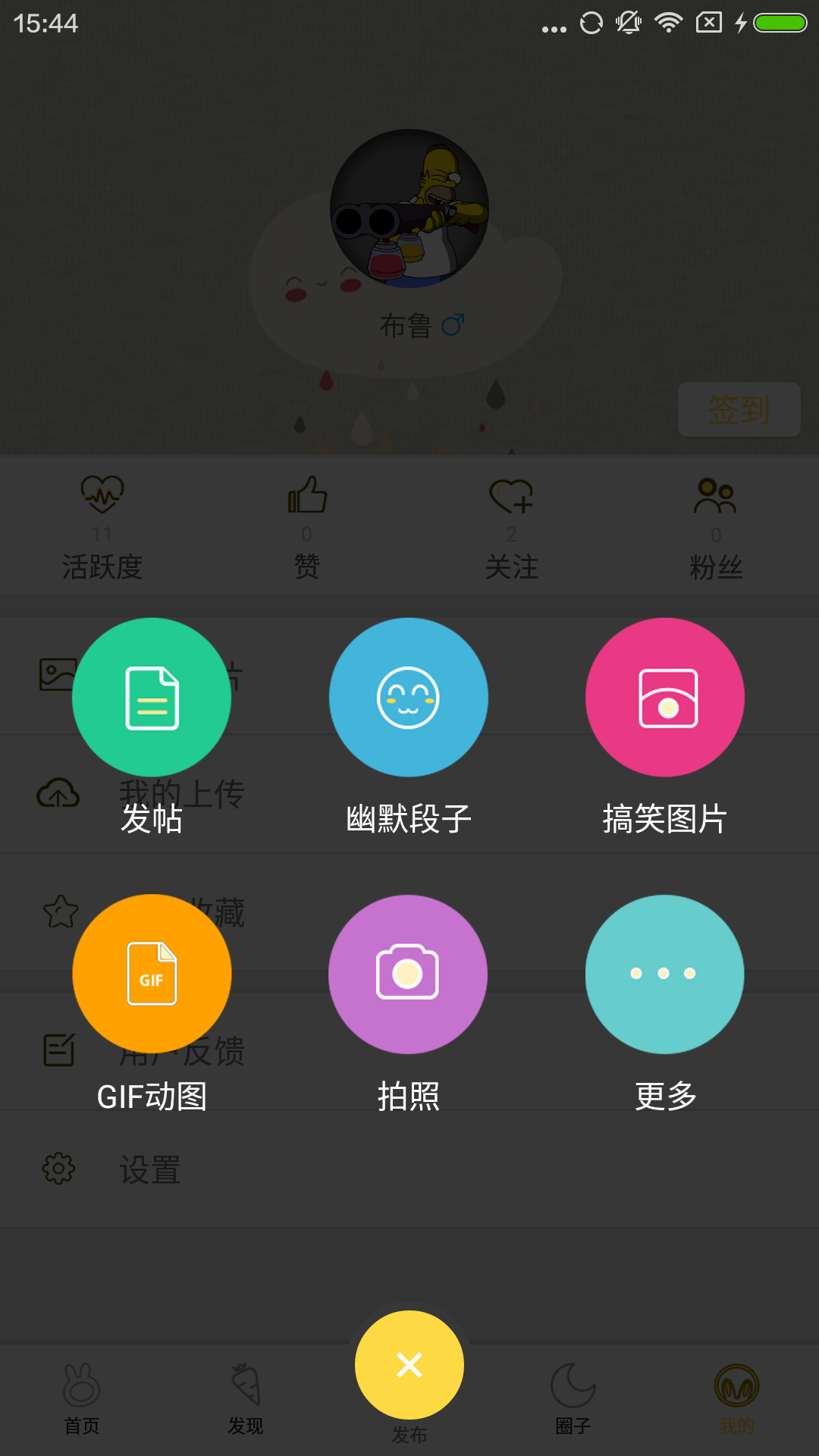This screenshot has height=1456, width=819.
Task: Open 发帖 to create a new post
Action: click(x=152, y=696)
